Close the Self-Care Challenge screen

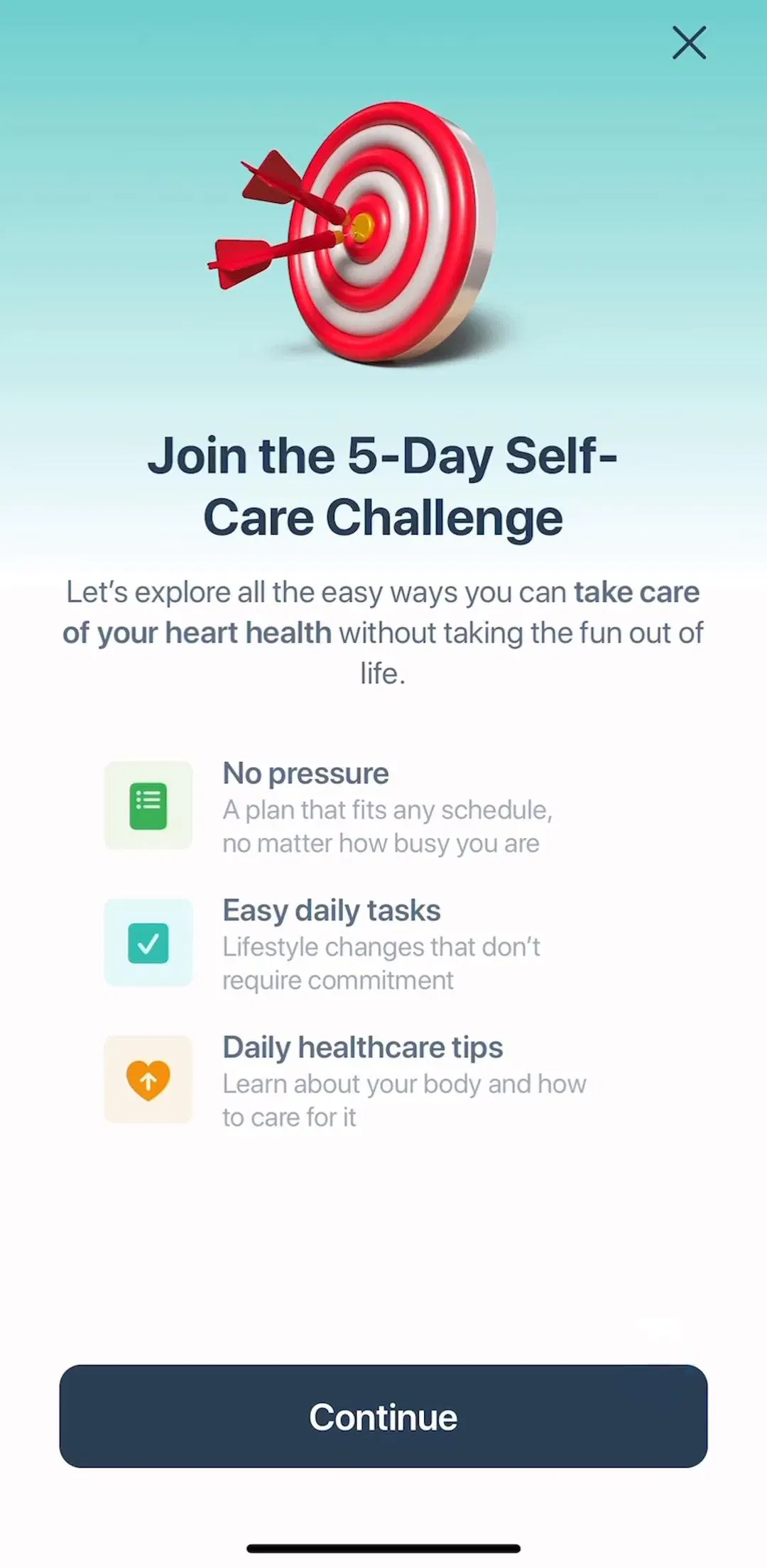coord(689,43)
